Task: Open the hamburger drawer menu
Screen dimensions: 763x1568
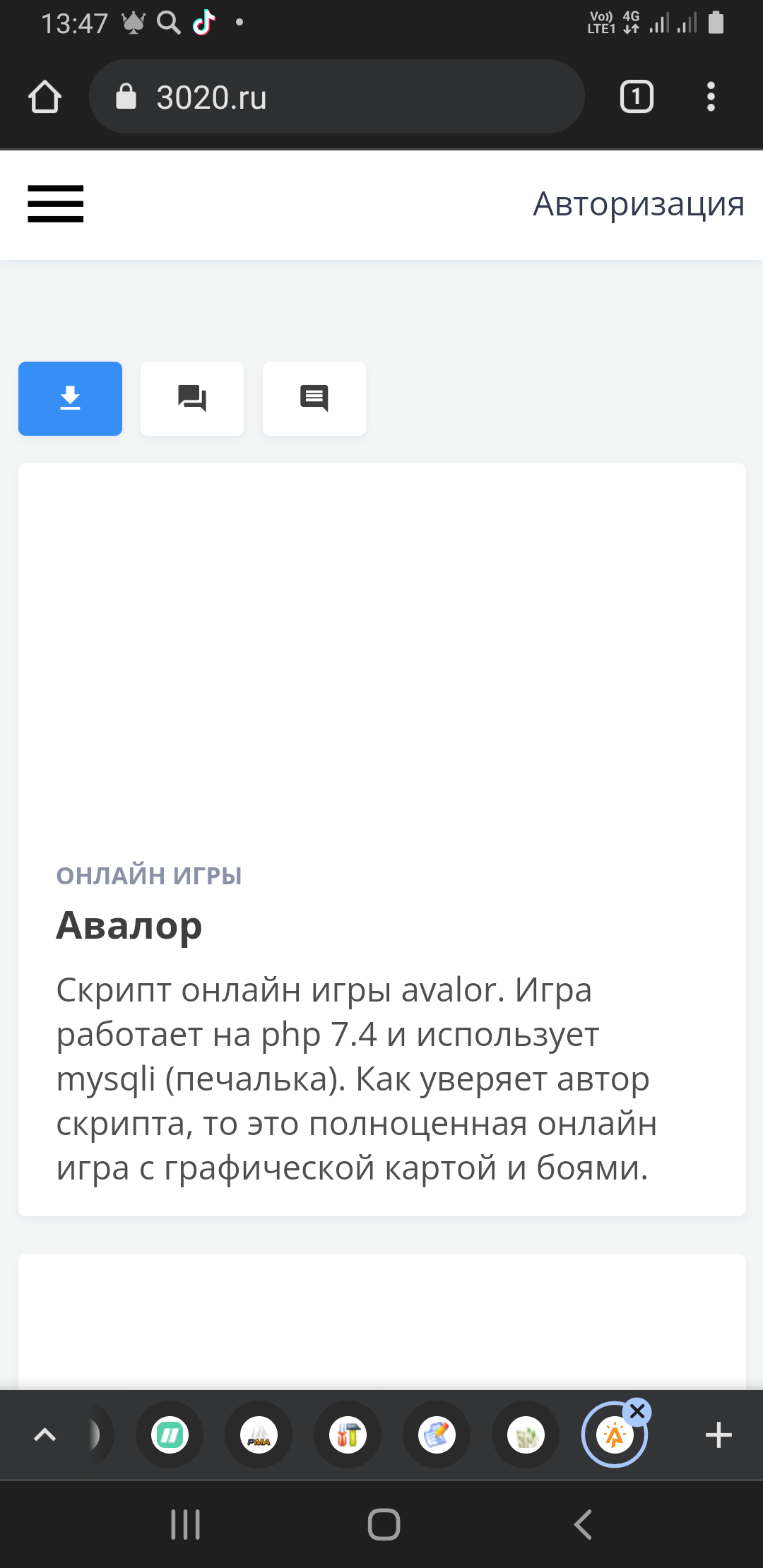Action: tap(55, 203)
